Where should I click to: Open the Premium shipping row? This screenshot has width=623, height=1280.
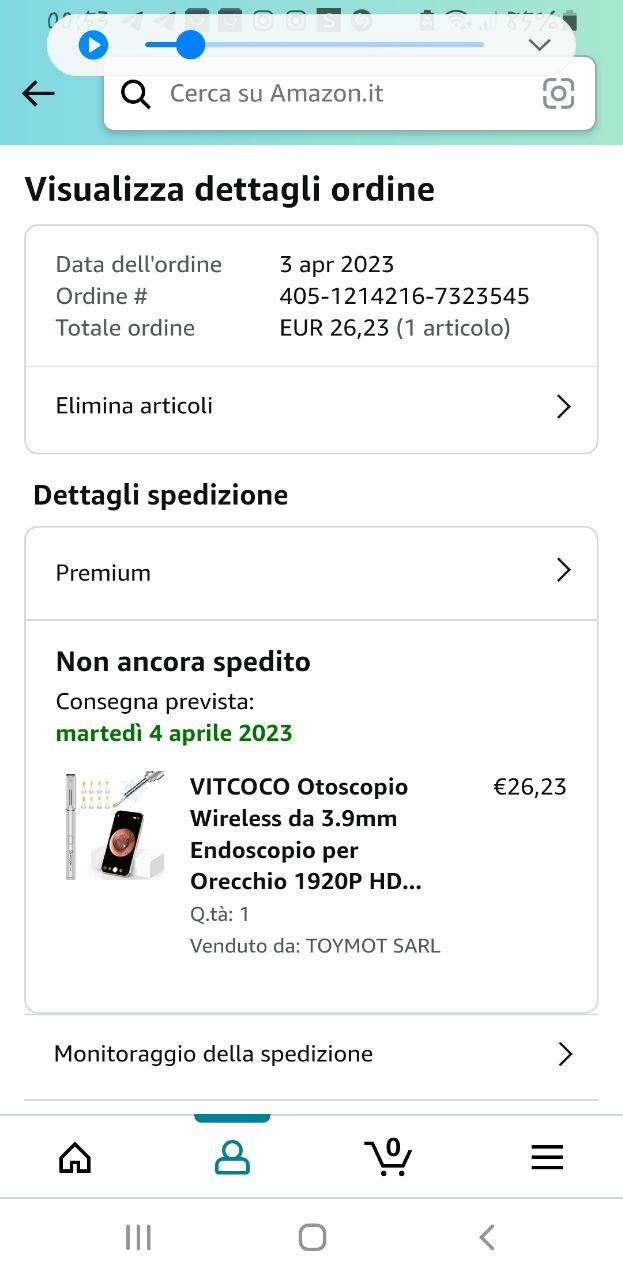point(311,572)
